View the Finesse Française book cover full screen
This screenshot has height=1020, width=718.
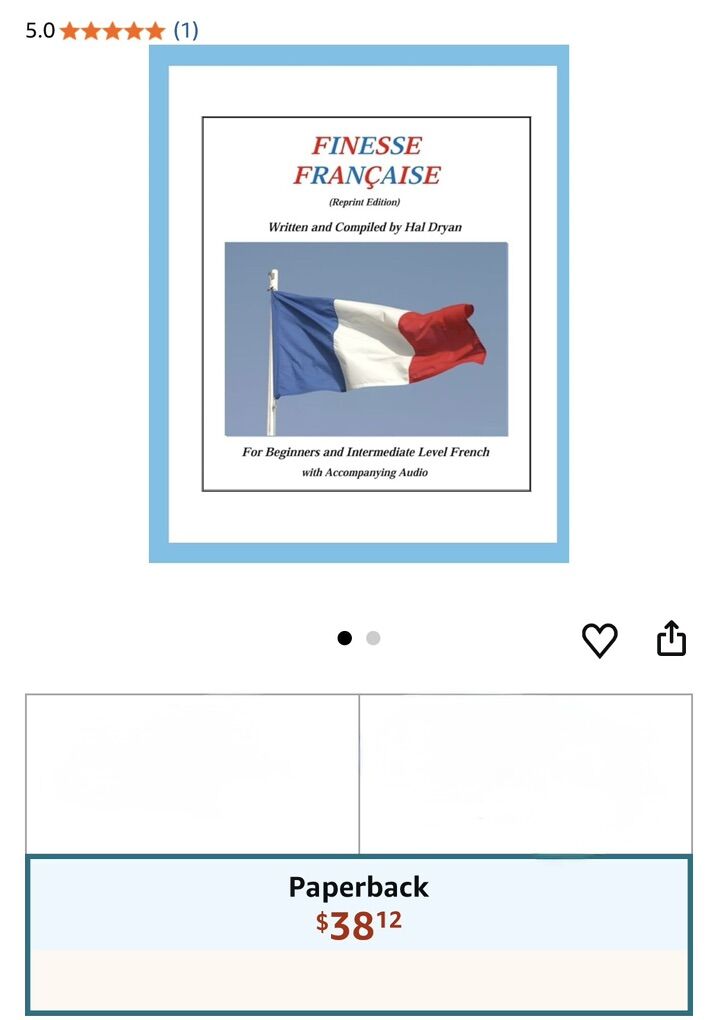pos(359,303)
